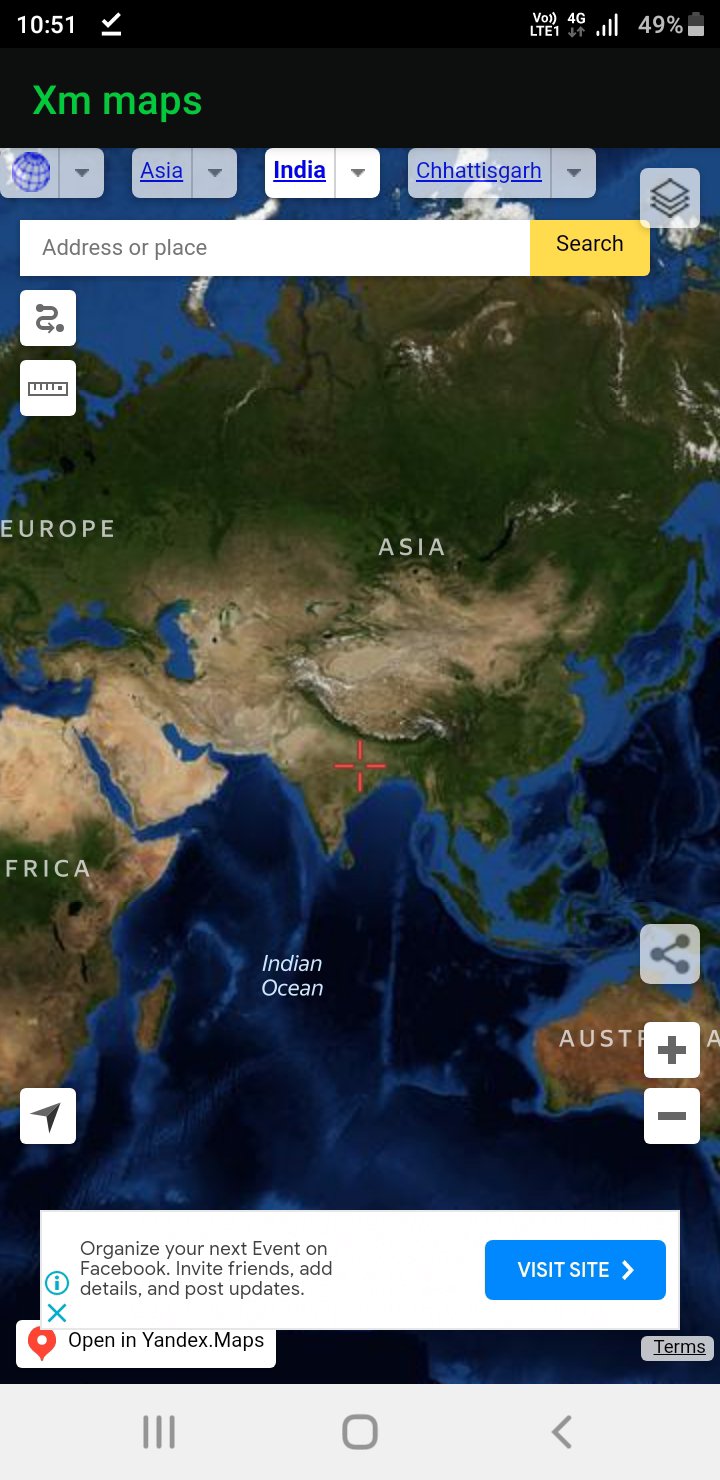Zoom in with the plus button

672,1050
